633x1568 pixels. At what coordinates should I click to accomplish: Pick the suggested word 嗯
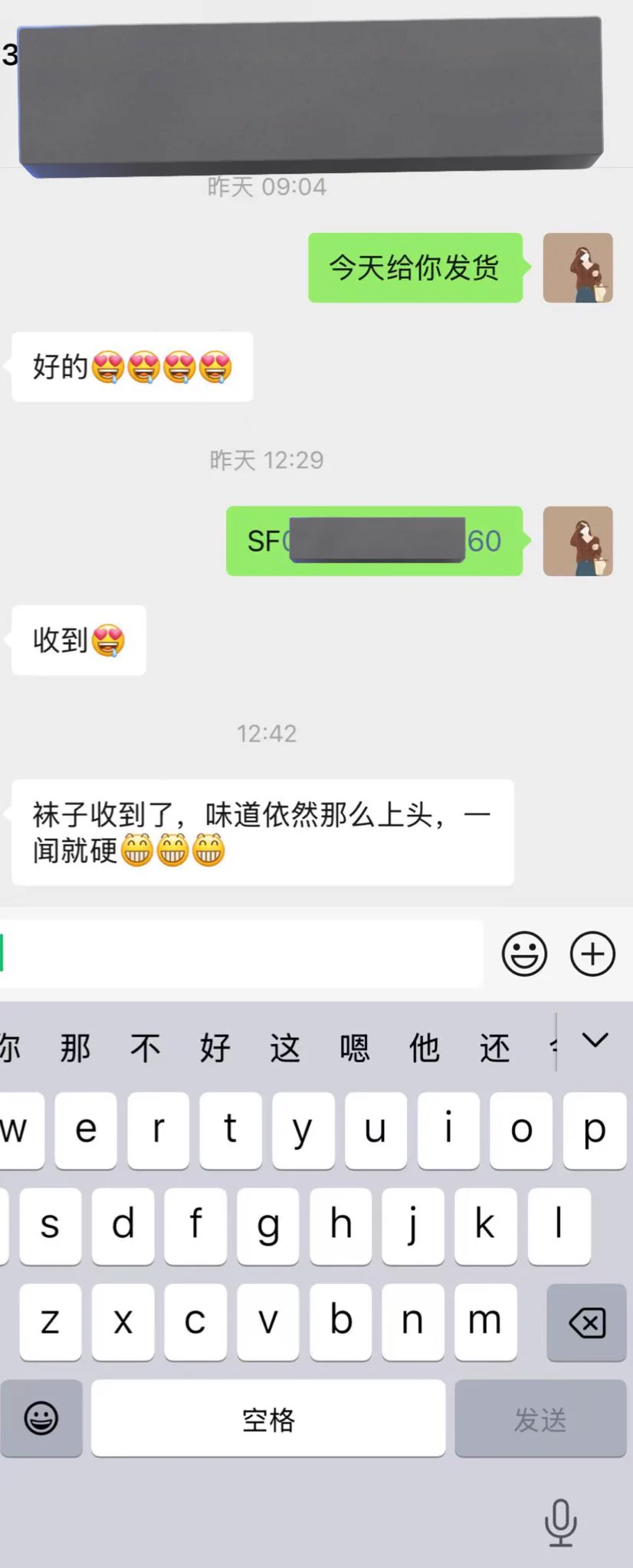tap(355, 1048)
